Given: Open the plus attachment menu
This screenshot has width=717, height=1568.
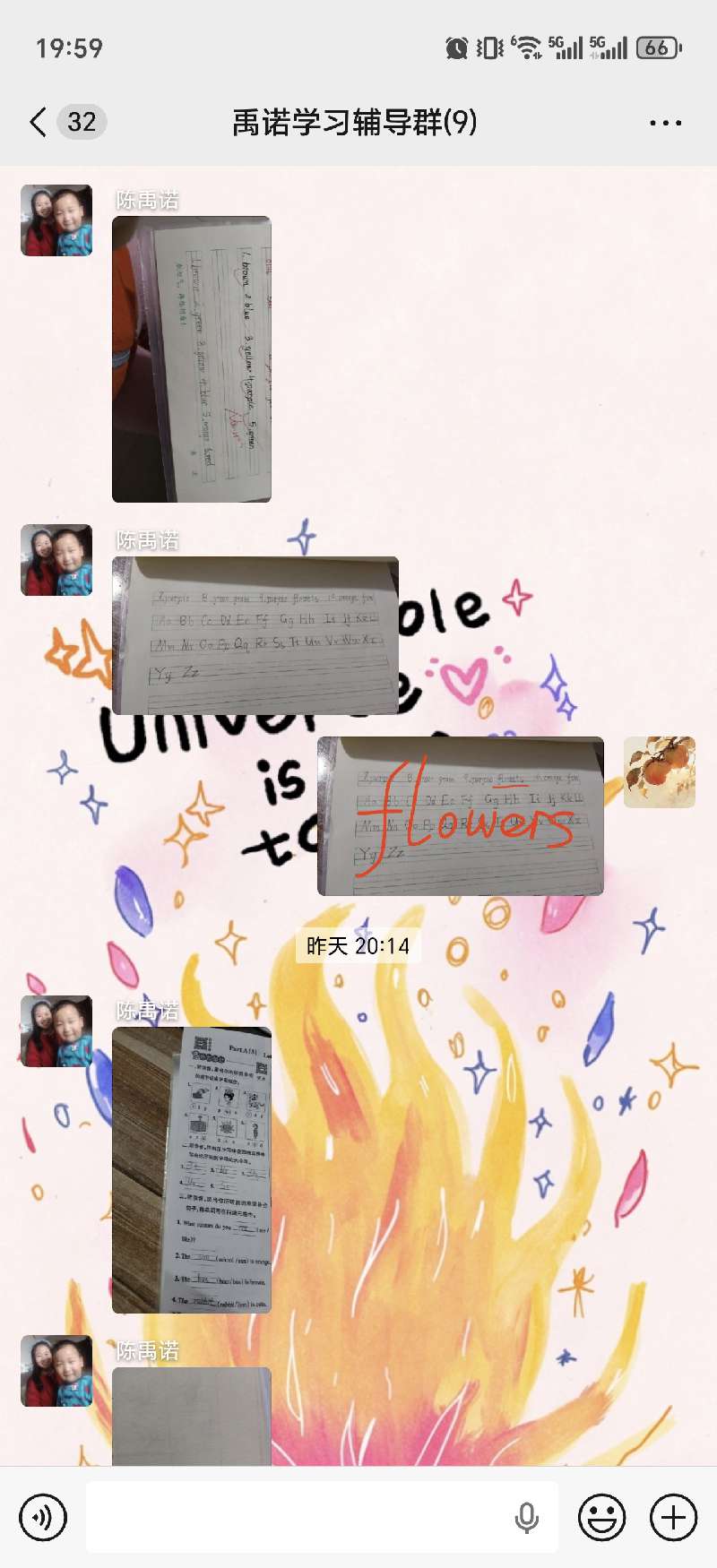Looking at the screenshot, I should click(x=673, y=1517).
